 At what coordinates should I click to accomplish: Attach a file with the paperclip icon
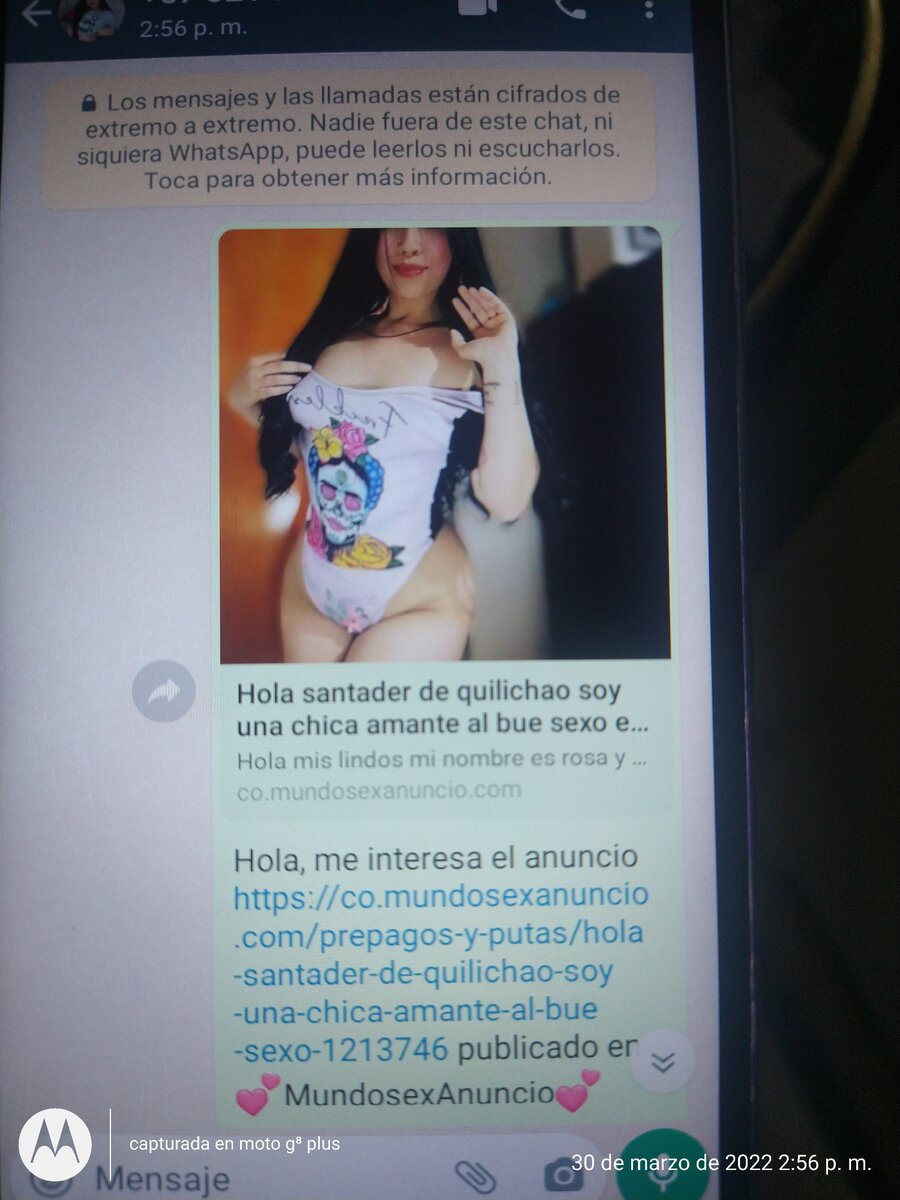tap(474, 1176)
